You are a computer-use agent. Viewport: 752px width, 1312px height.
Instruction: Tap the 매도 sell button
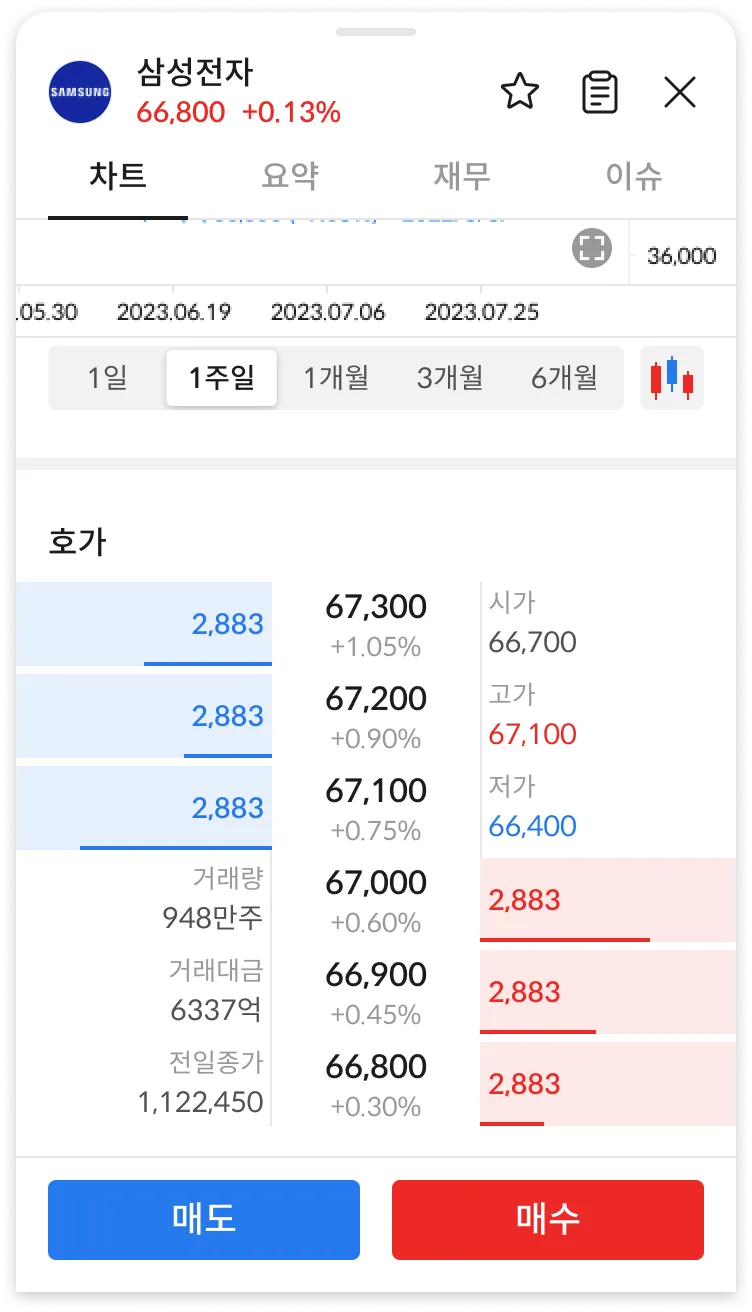[x=204, y=1219]
